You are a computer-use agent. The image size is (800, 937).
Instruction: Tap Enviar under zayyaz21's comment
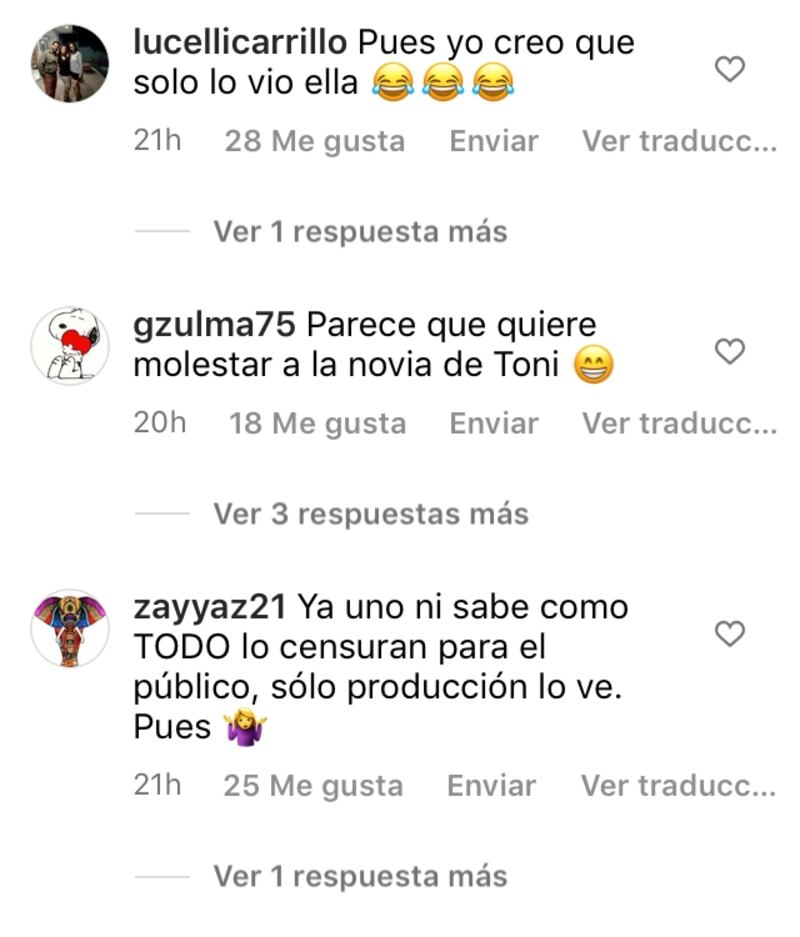492,786
